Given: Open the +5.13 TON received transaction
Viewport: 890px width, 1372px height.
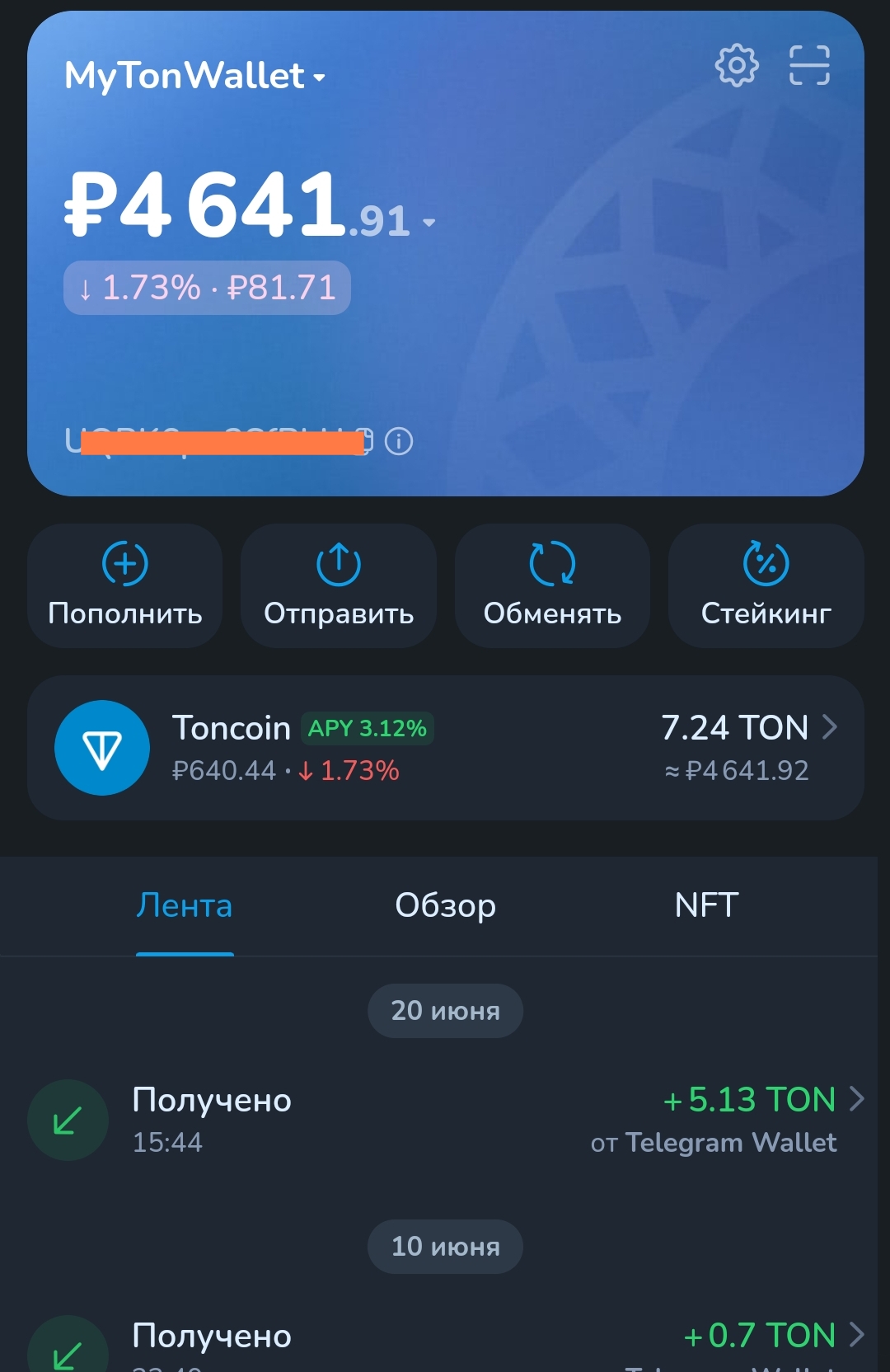Looking at the screenshot, I should coord(445,1120).
